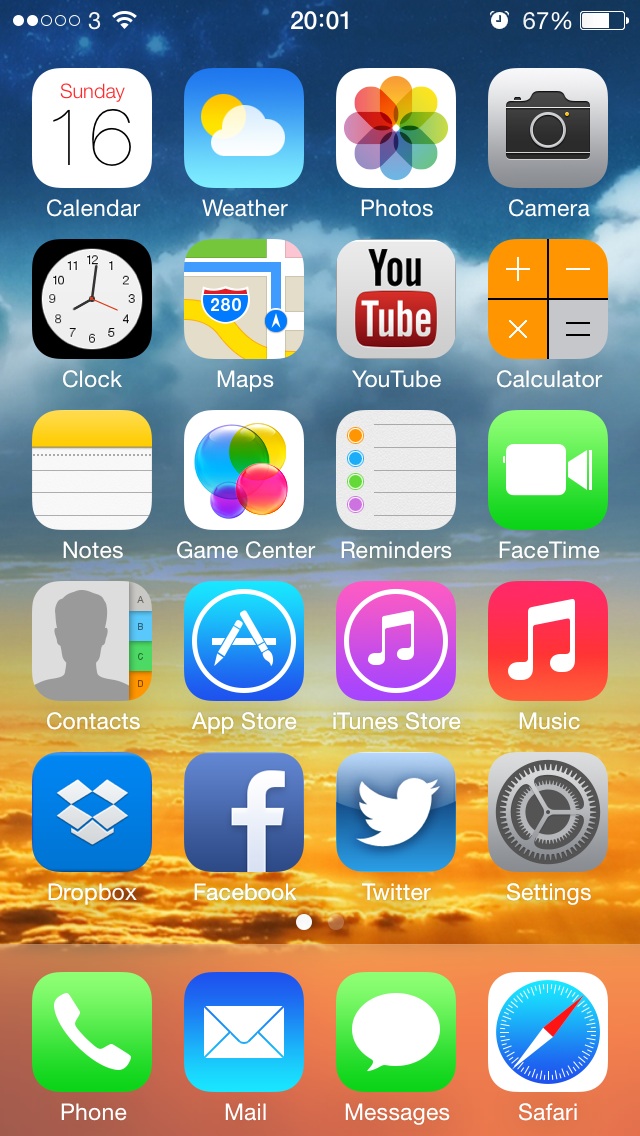Screen dimensions: 640x1136
Task: Open Messages from the dock
Action: (396, 1032)
